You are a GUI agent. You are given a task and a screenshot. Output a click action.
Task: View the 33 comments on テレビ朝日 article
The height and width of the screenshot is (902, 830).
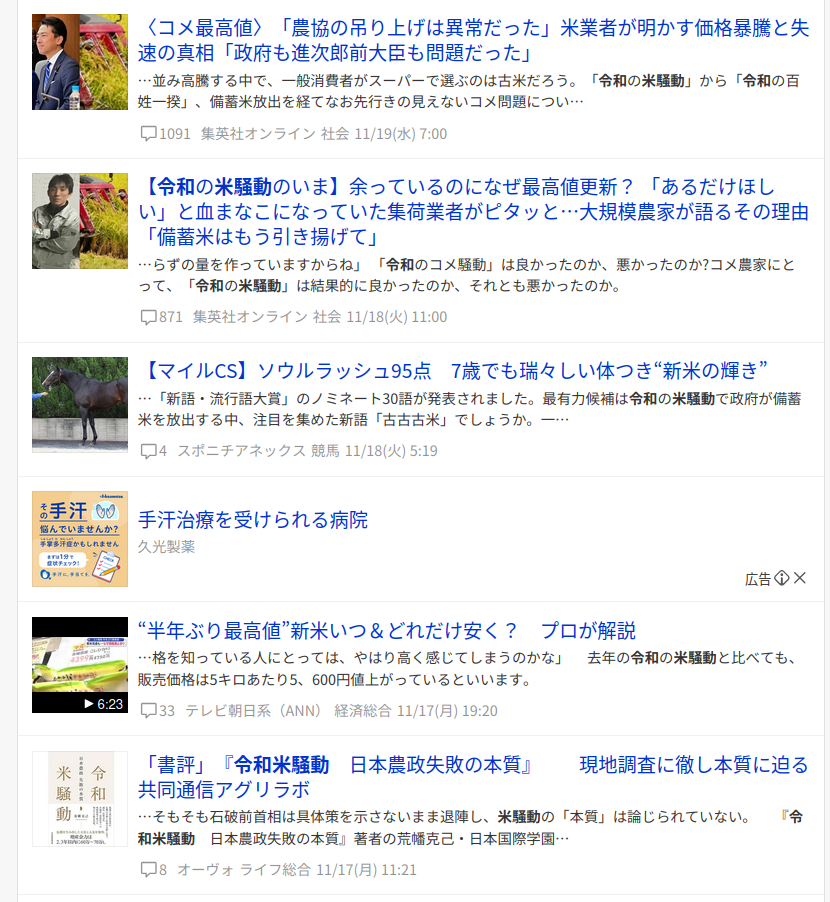[x=158, y=711]
